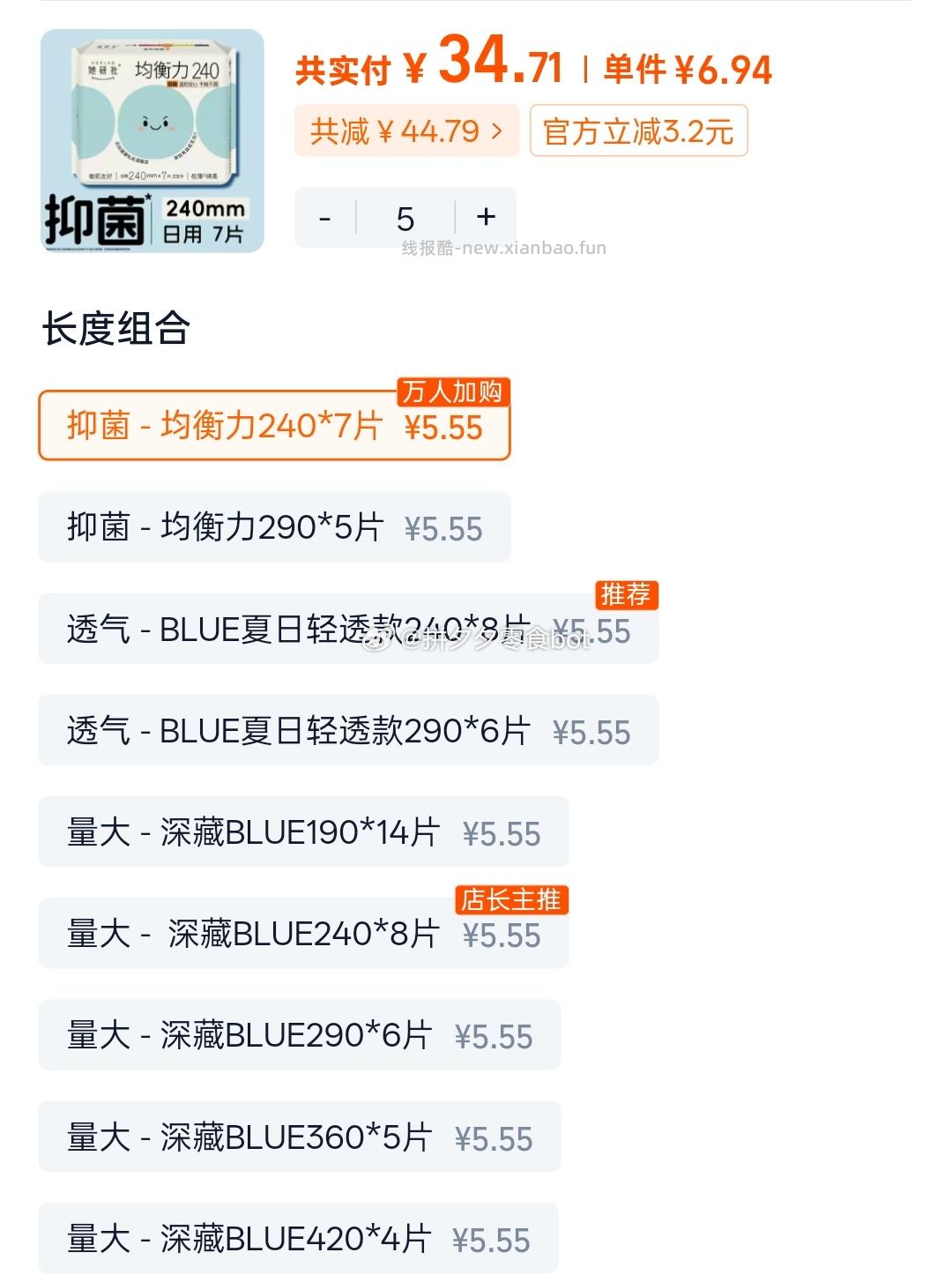
Task: Choose 透气 - BLUE夏日轻透款240*8片
Action: coord(348,629)
